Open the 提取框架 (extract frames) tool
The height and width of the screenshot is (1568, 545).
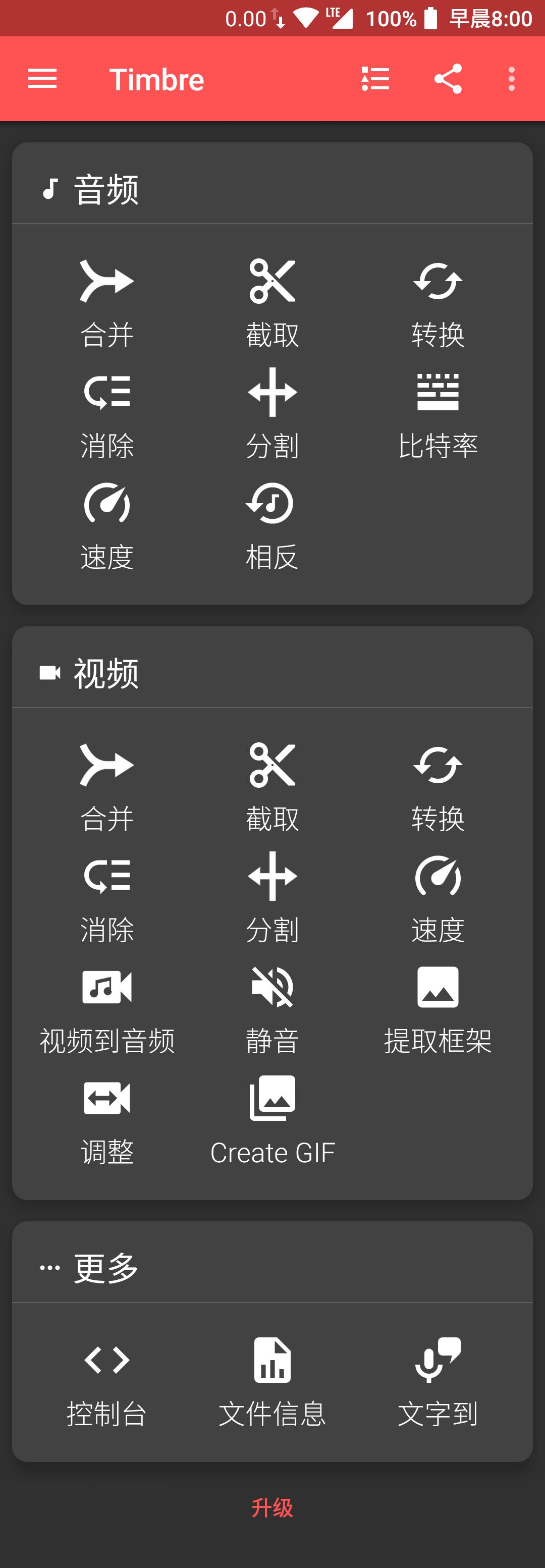(x=439, y=1007)
